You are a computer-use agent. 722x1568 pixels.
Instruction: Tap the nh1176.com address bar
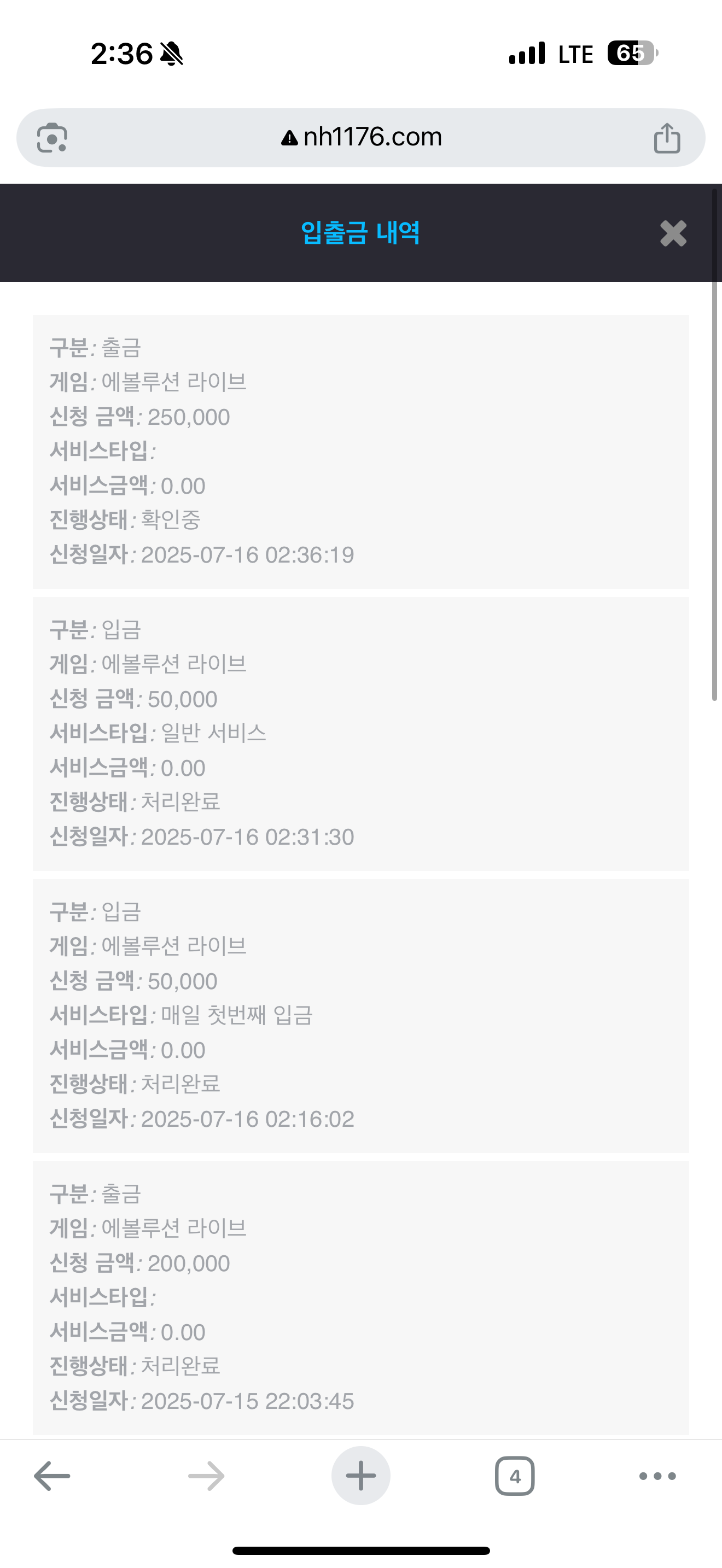(x=360, y=138)
